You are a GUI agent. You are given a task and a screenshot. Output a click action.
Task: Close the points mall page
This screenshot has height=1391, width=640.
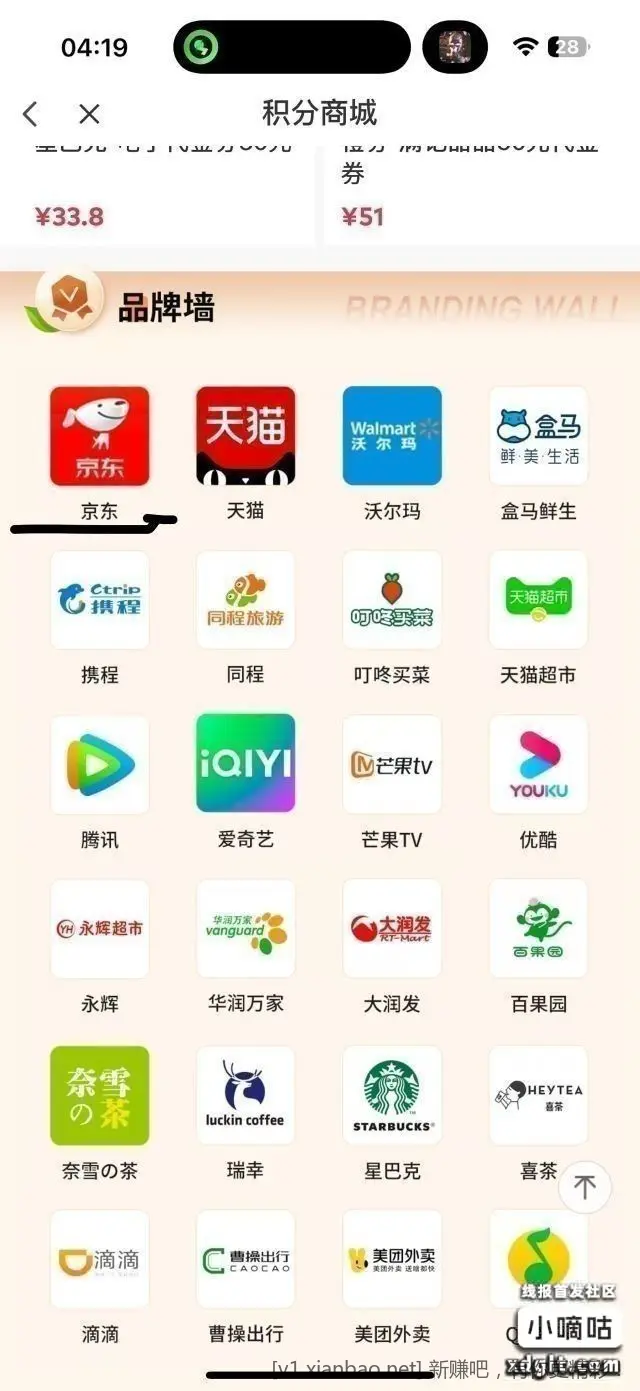click(89, 114)
